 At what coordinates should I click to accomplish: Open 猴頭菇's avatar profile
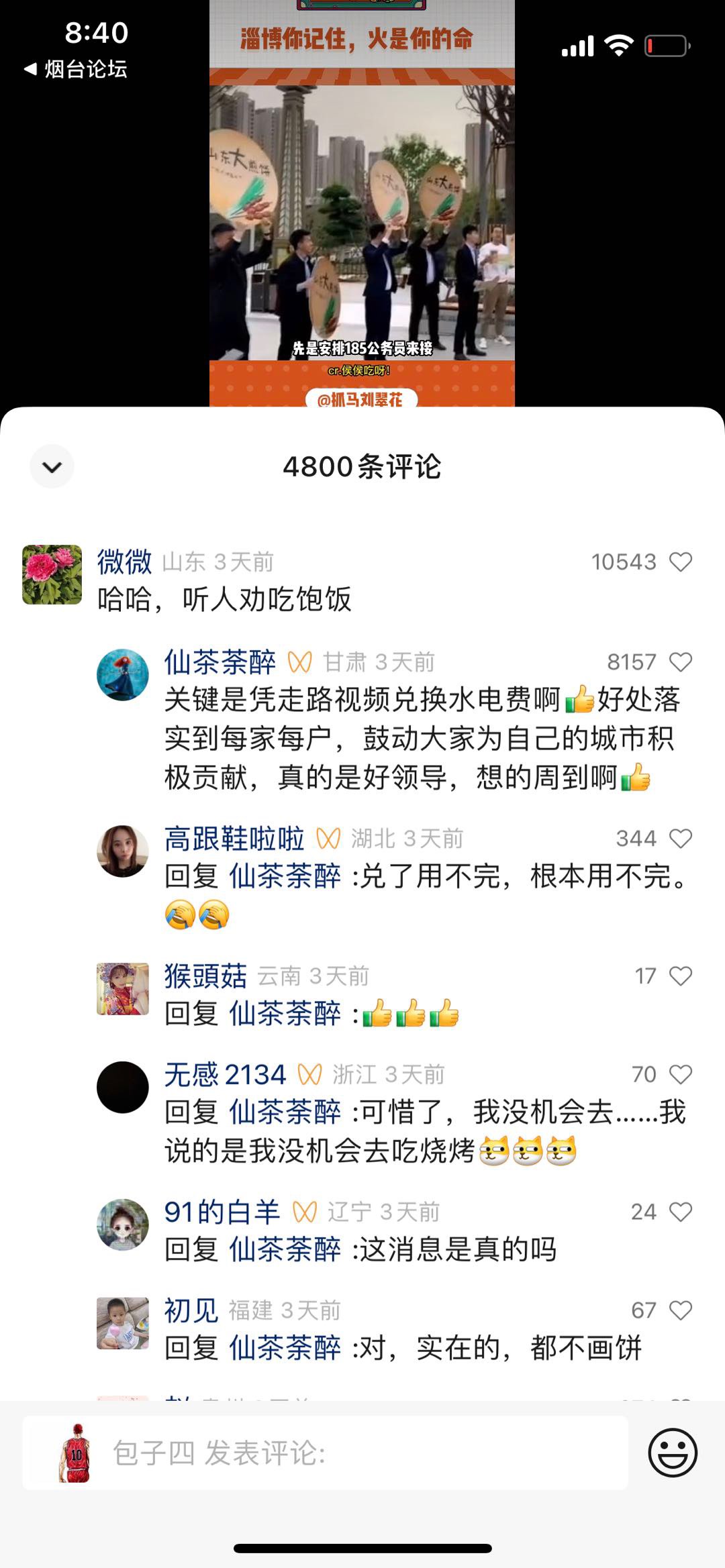[123, 989]
